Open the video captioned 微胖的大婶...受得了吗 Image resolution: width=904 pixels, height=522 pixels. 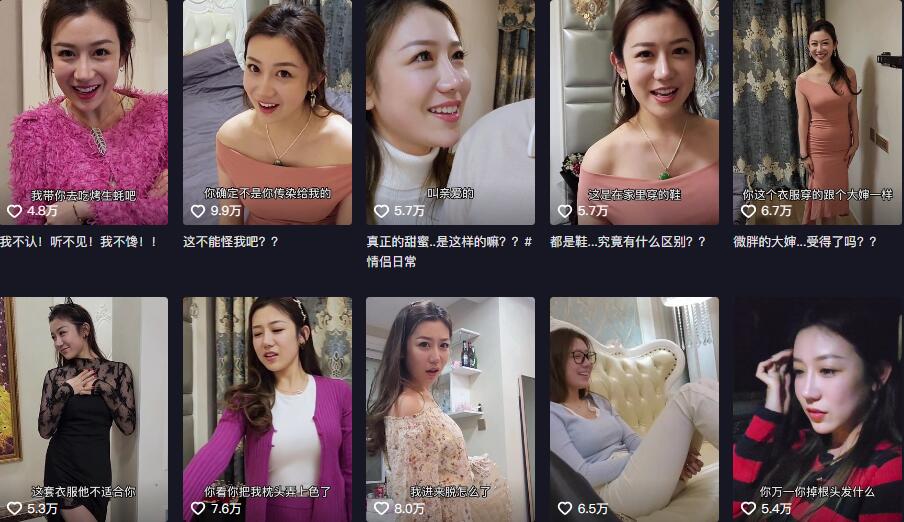tap(817, 110)
